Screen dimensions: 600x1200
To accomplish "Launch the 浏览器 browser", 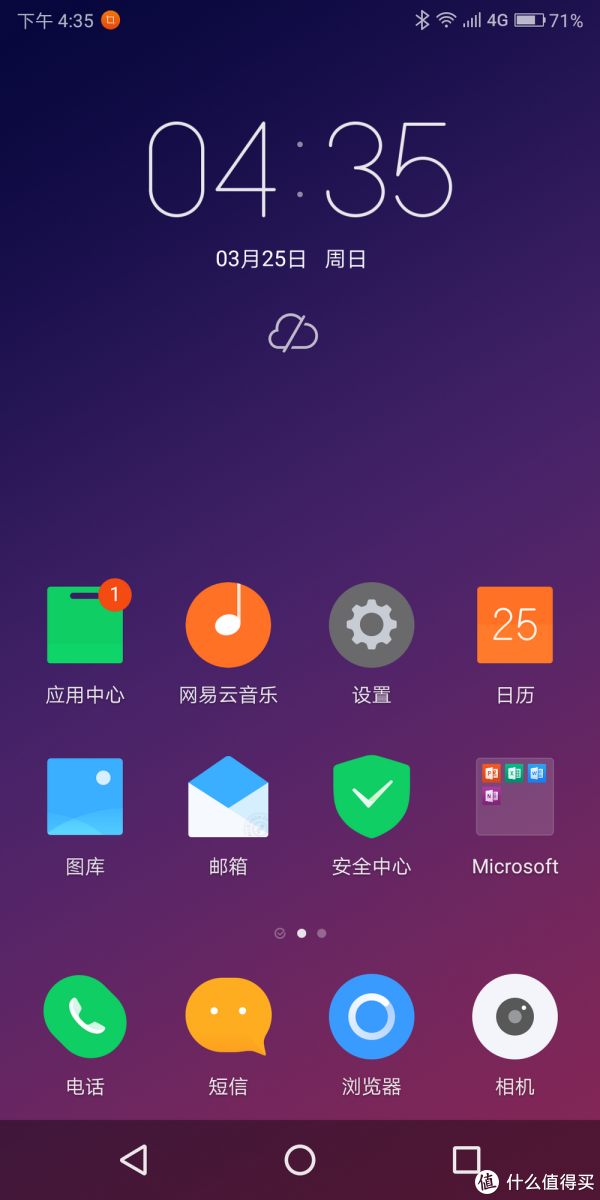I will point(371,1017).
